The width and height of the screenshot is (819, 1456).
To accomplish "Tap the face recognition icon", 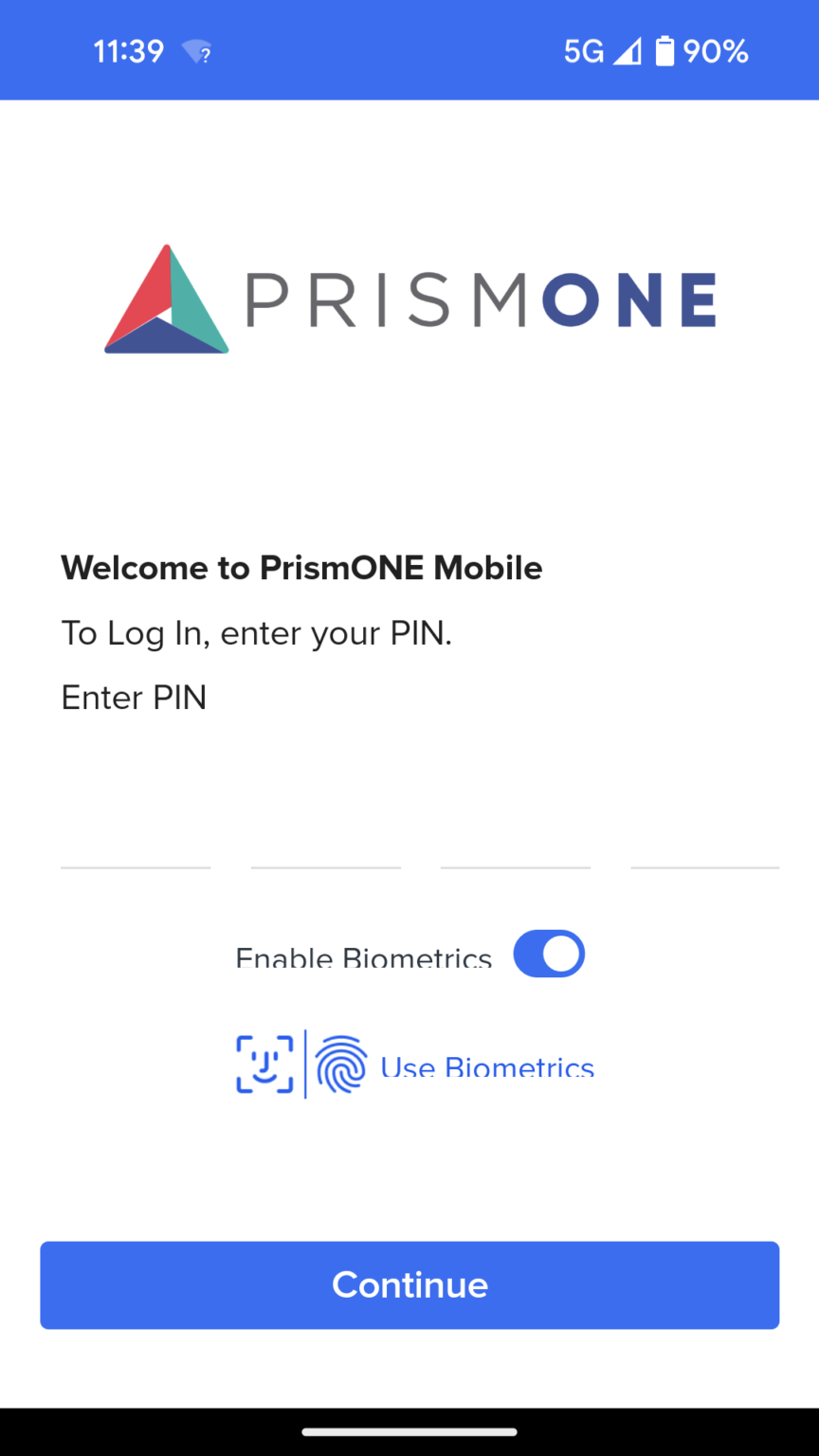I will pyautogui.click(x=264, y=1064).
